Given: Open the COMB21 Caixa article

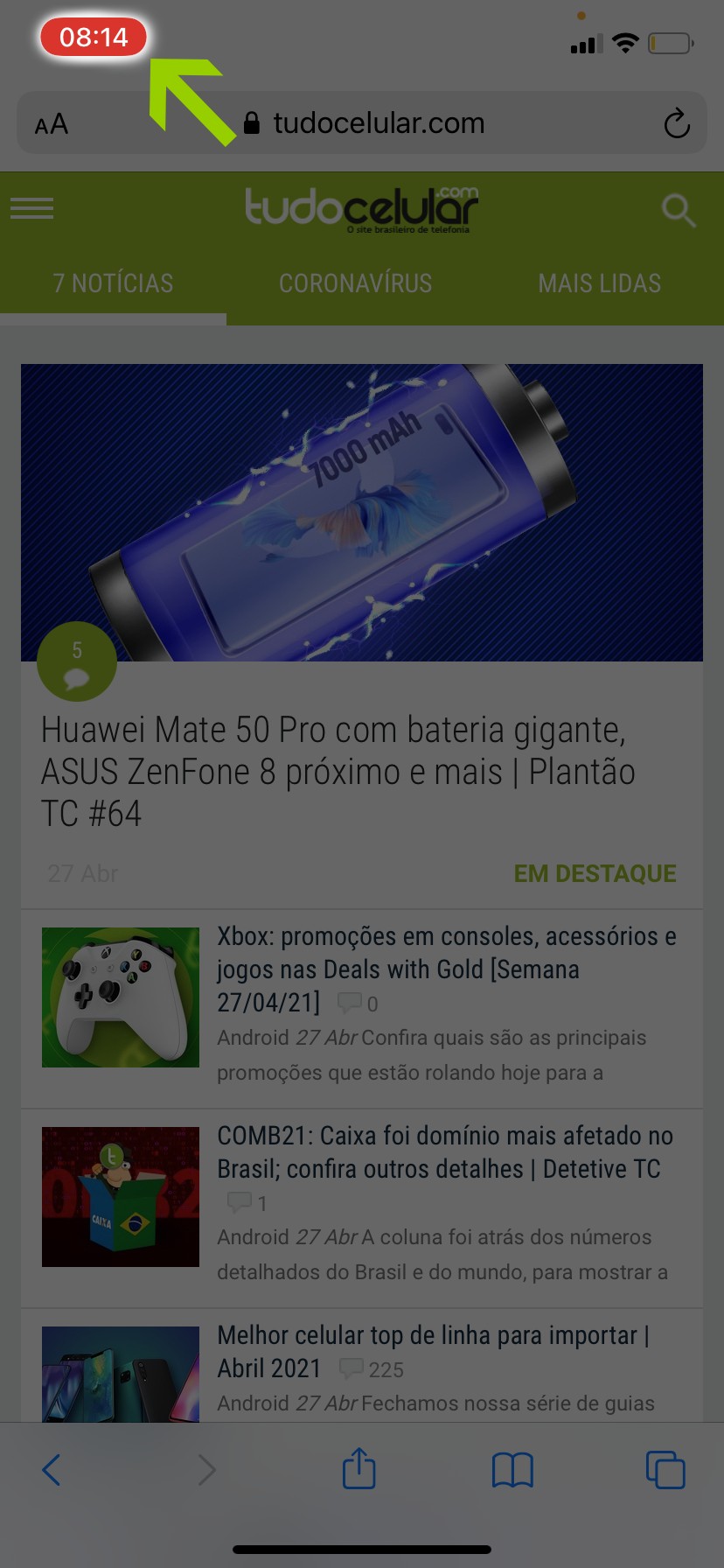Looking at the screenshot, I should (444, 1151).
